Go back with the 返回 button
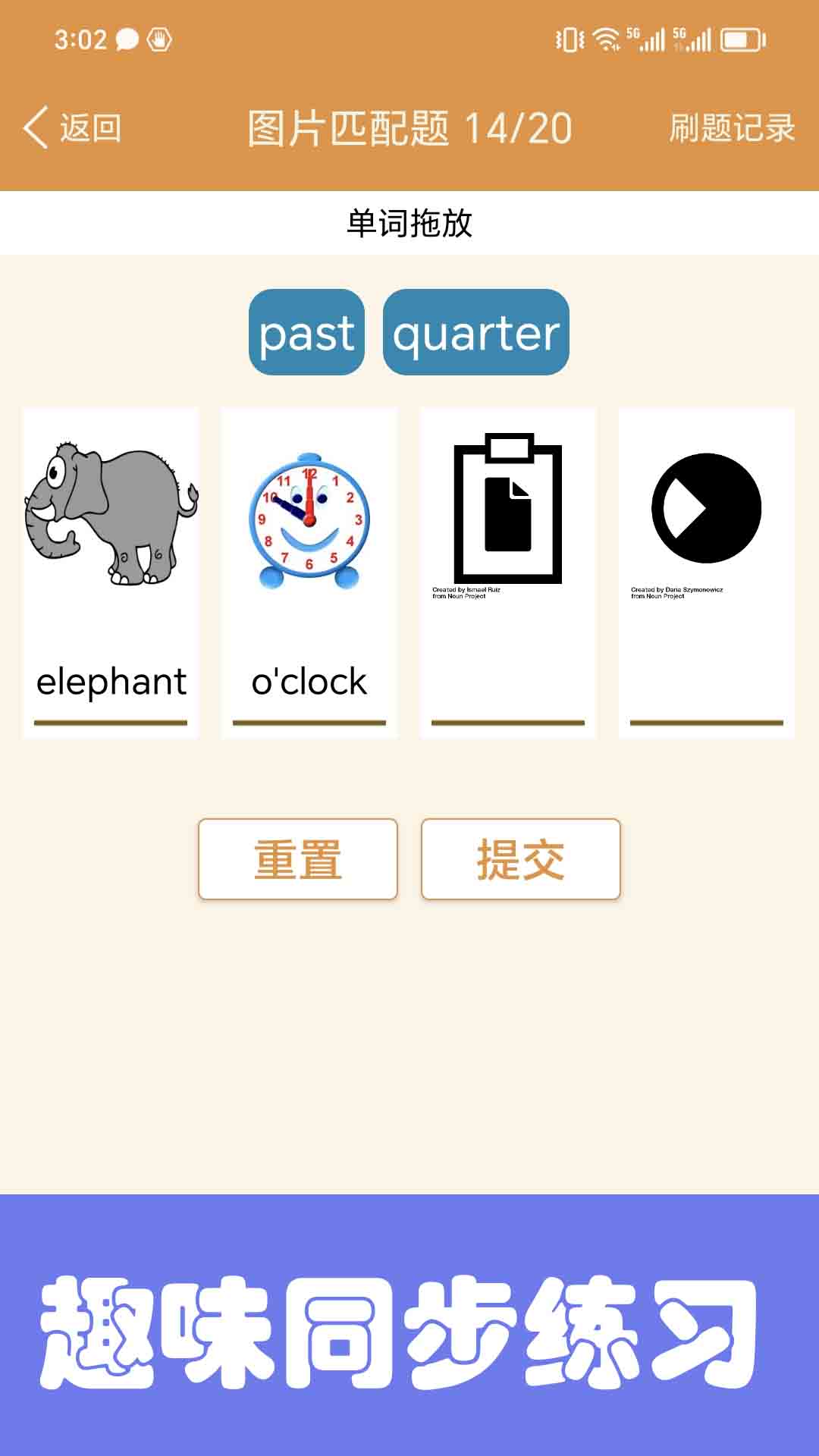 pos(73,127)
